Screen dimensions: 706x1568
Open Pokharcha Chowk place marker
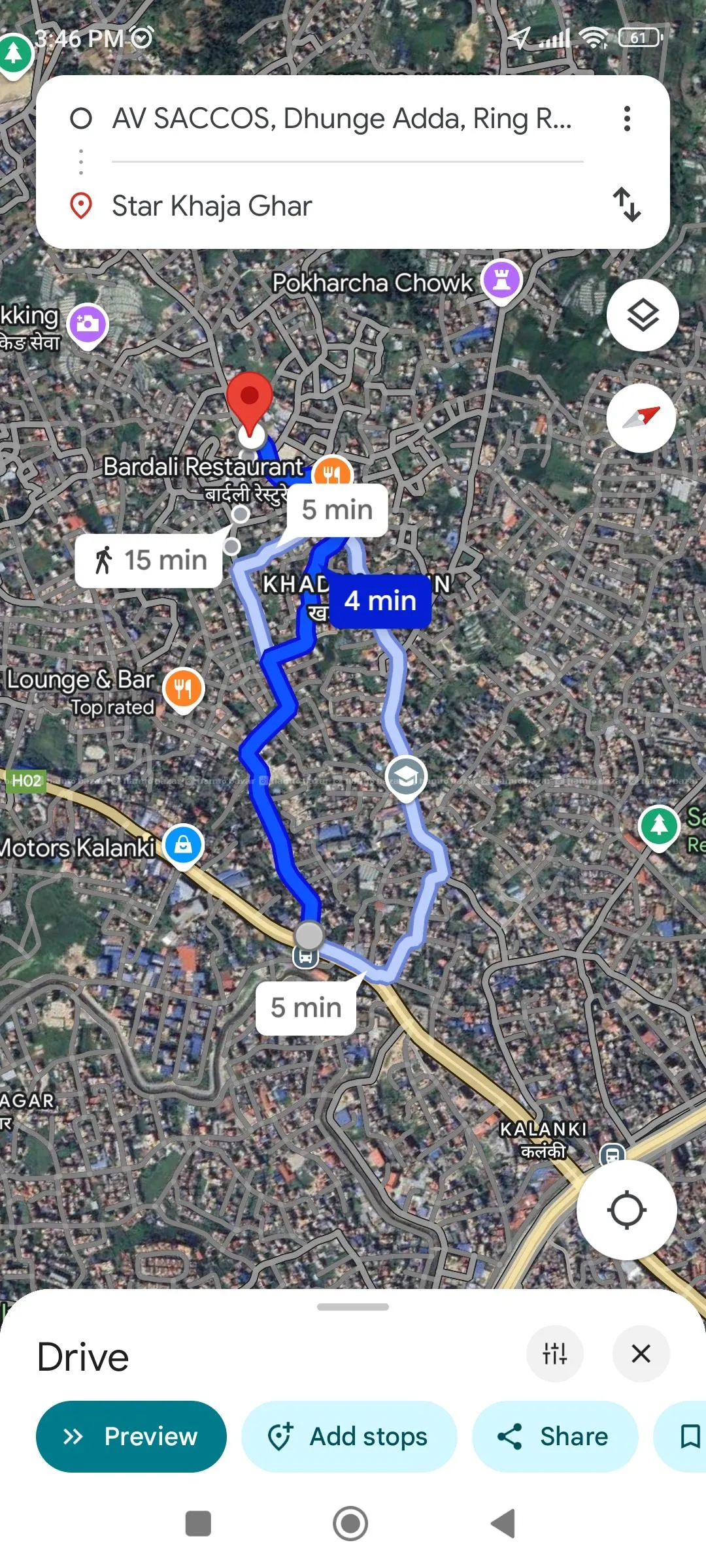point(501,281)
